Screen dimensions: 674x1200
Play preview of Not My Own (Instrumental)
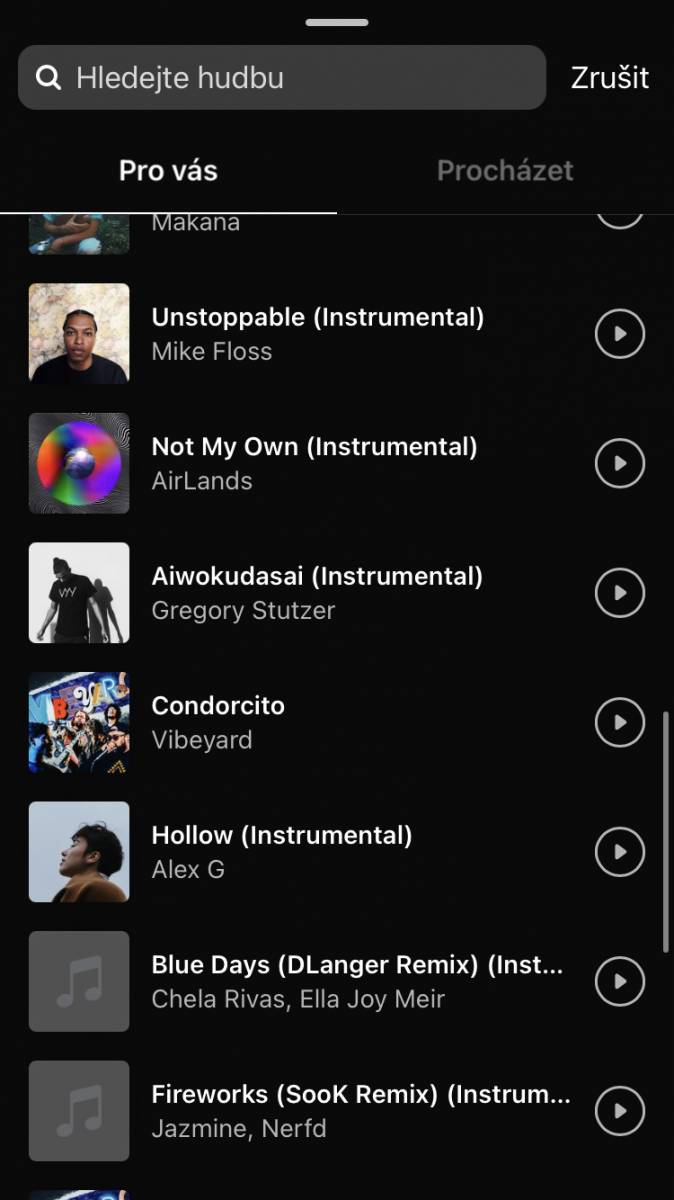coord(620,463)
